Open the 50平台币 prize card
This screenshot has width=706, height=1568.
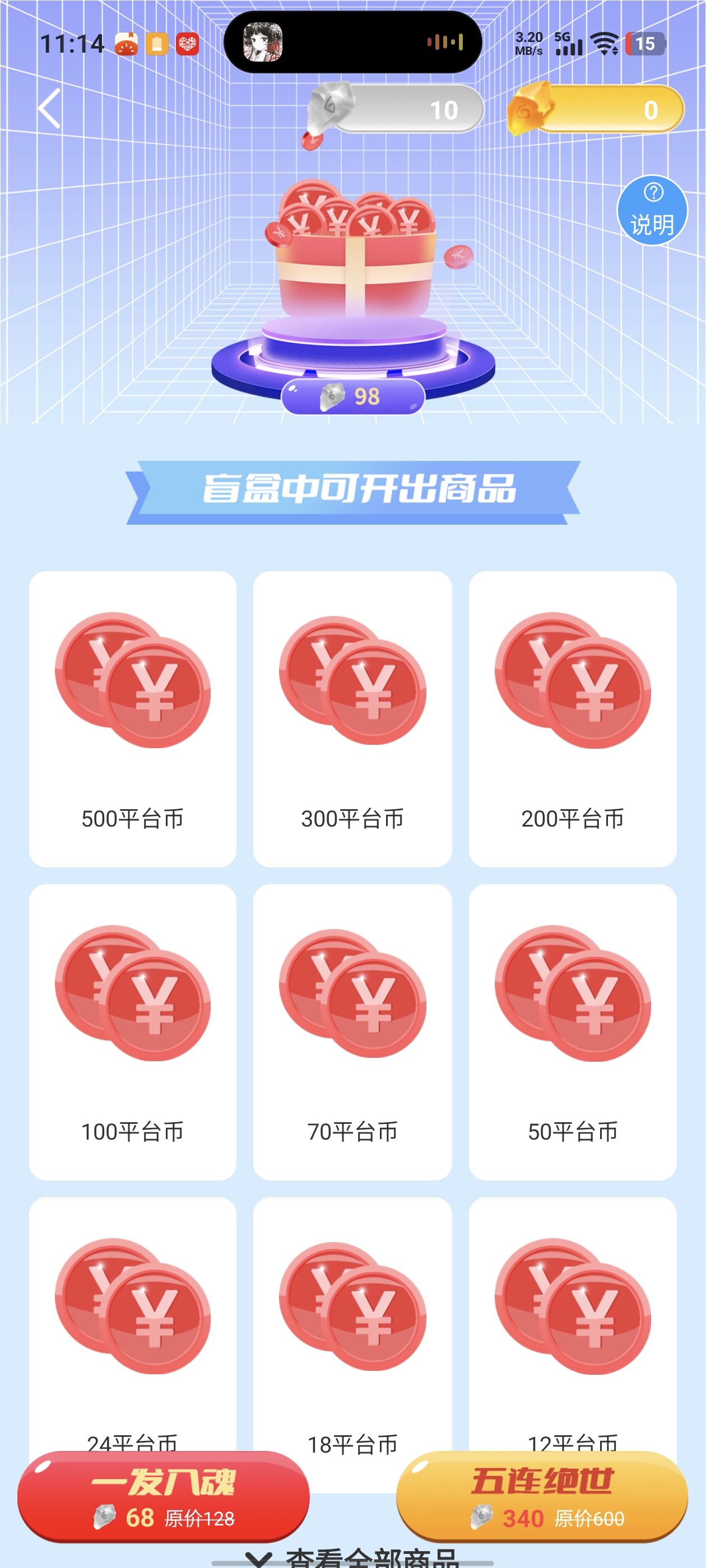click(572, 1032)
